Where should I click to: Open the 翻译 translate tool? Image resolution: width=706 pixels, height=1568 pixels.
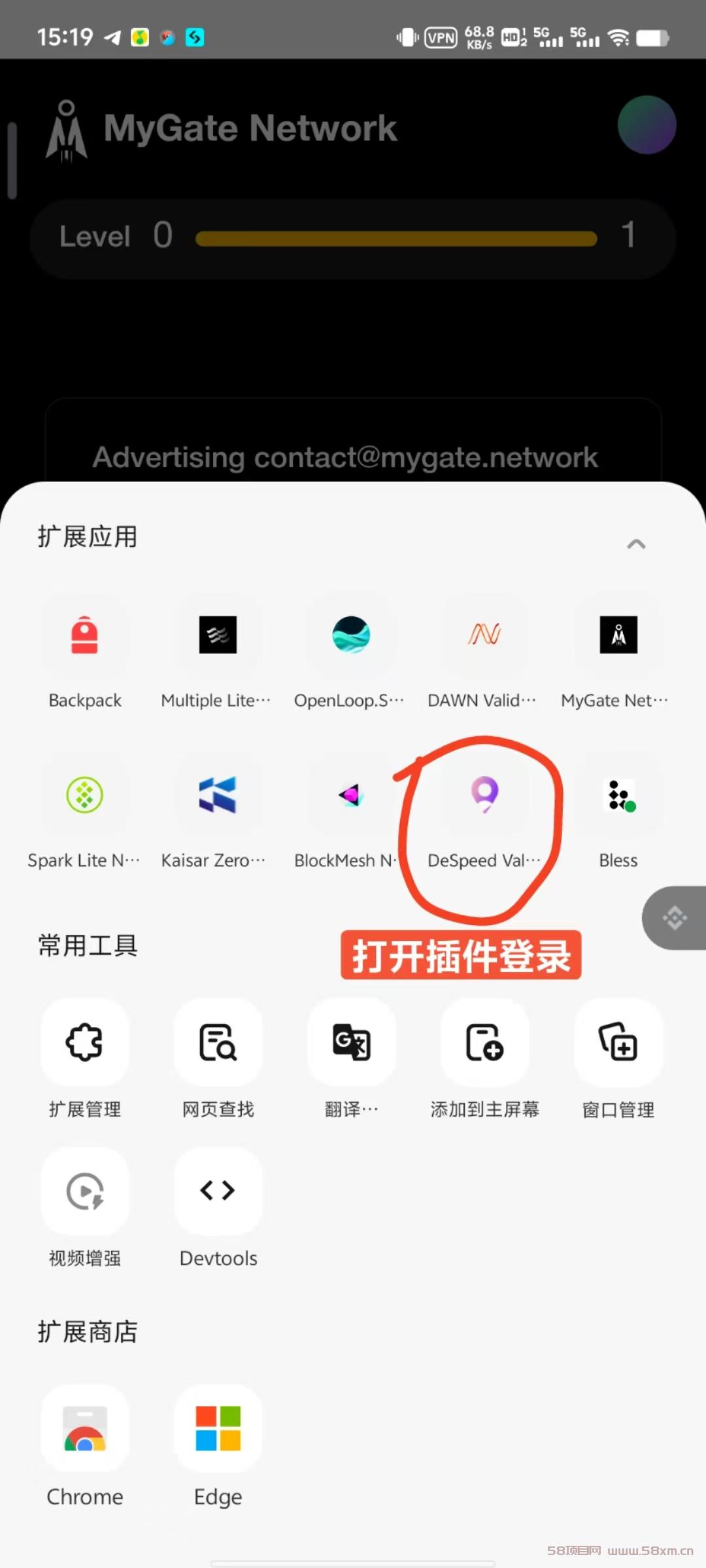click(351, 1043)
